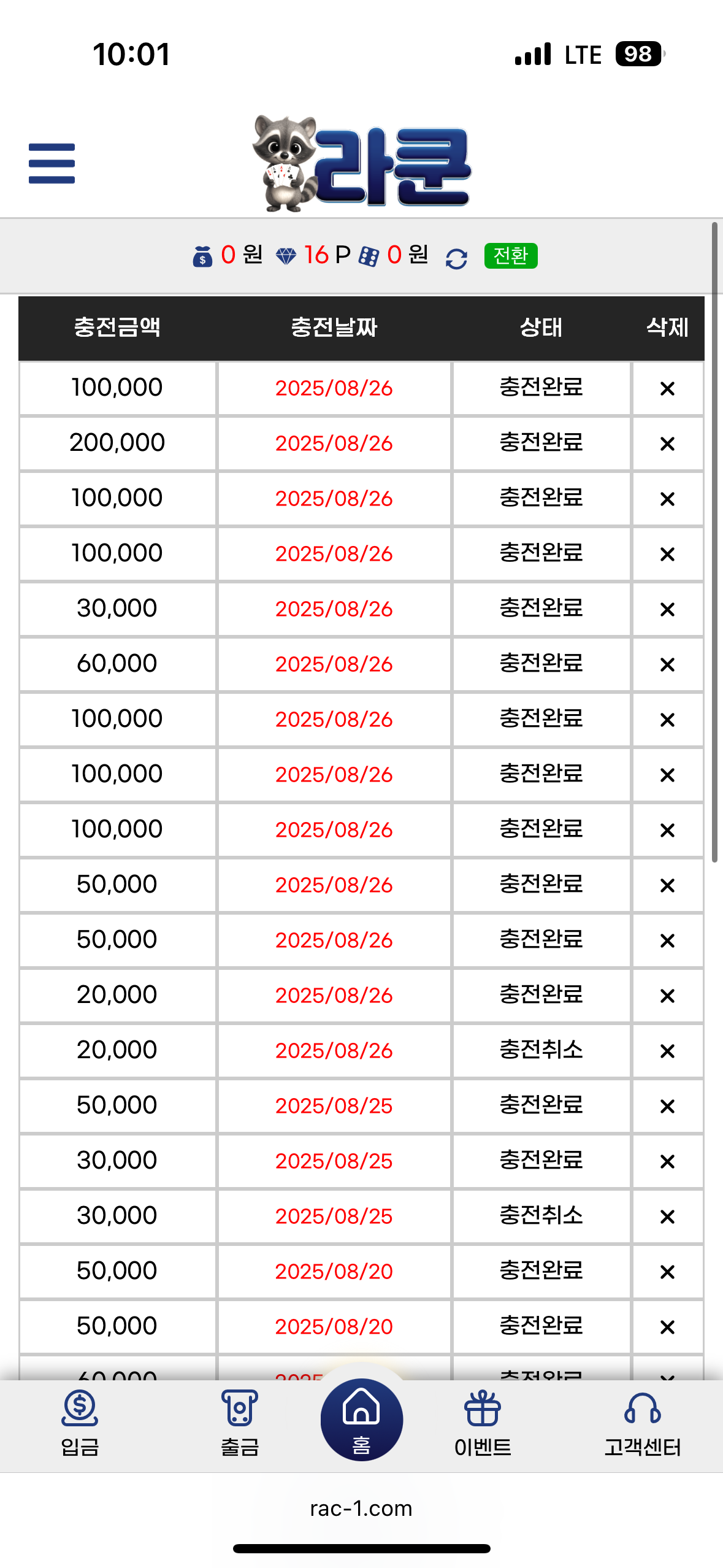The height and width of the screenshot is (1568, 723).
Task: Delete the 50,000 record dated 2025/08/25
Action: 667,1106
